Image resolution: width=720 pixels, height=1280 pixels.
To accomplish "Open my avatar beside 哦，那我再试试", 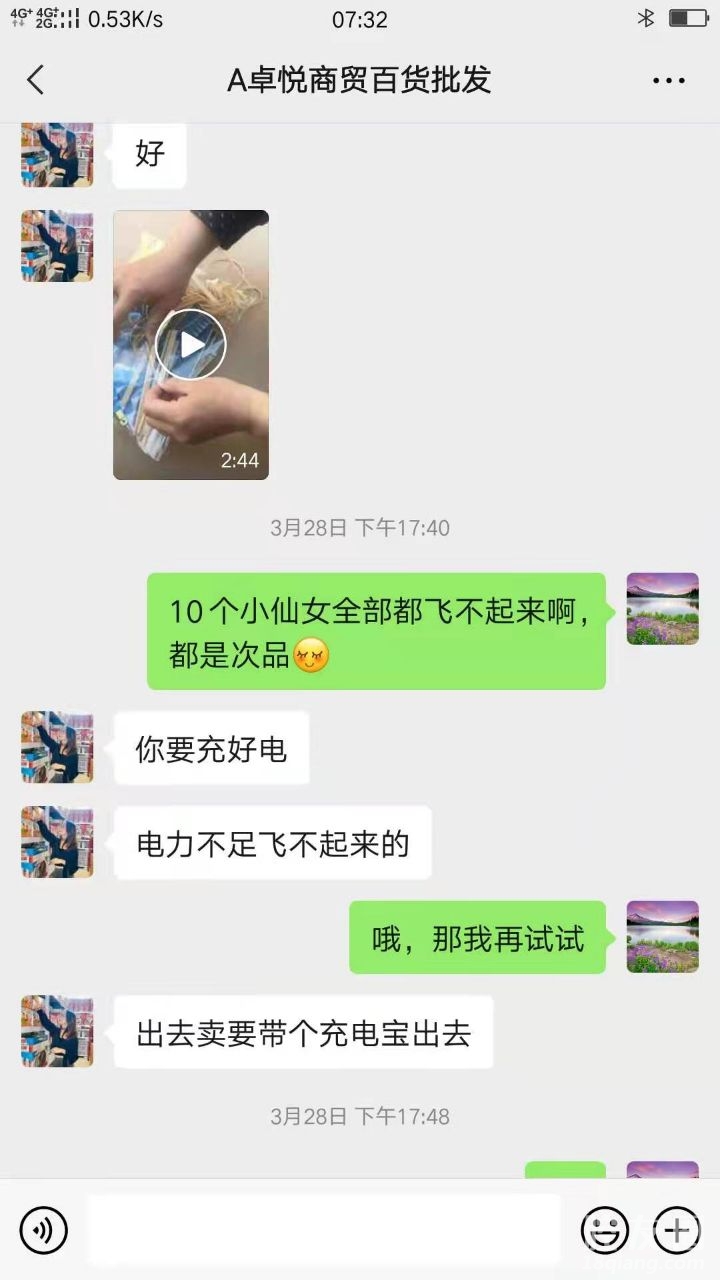I will (662, 937).
